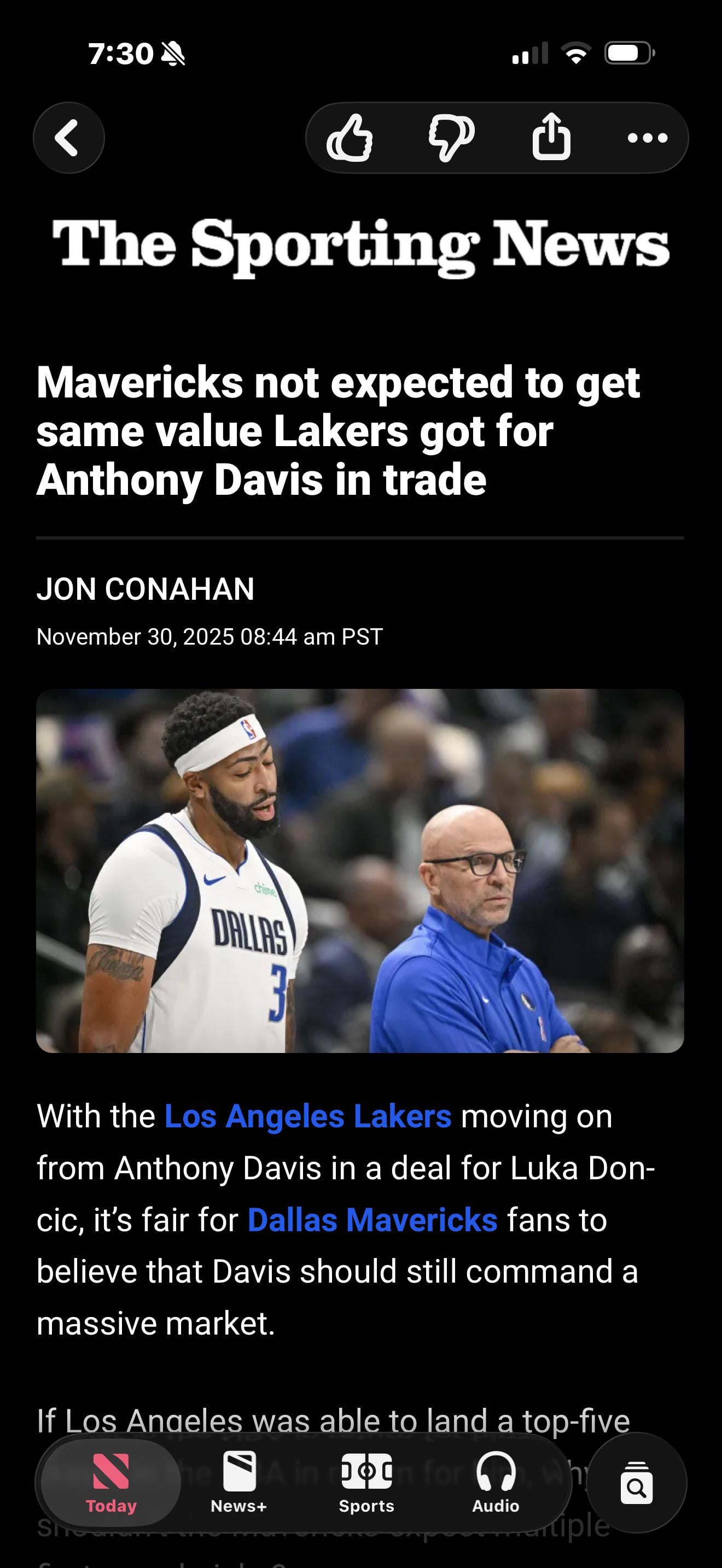Open the search button
Viewport: 722px width, 1568px height.
636,1483
